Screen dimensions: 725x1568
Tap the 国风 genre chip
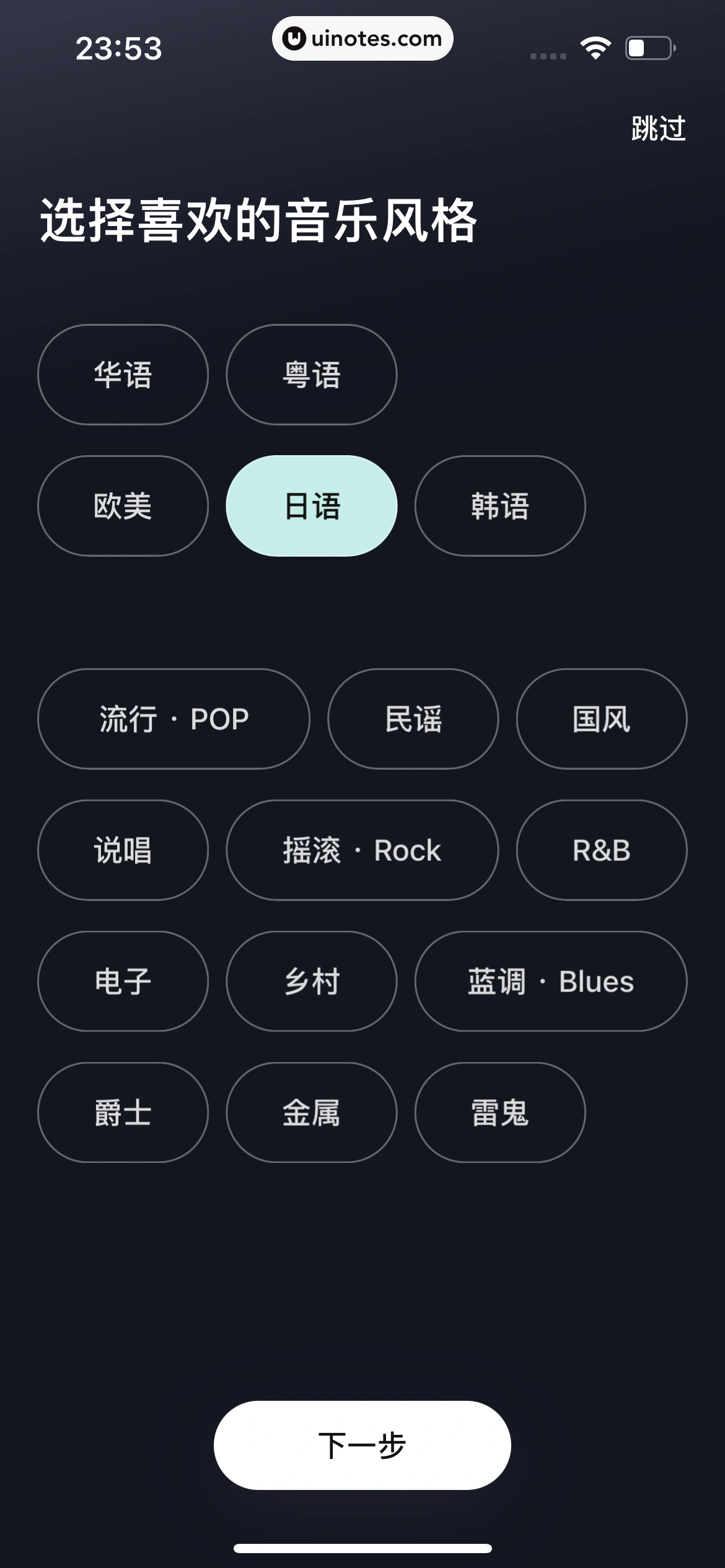click(601, 719)
